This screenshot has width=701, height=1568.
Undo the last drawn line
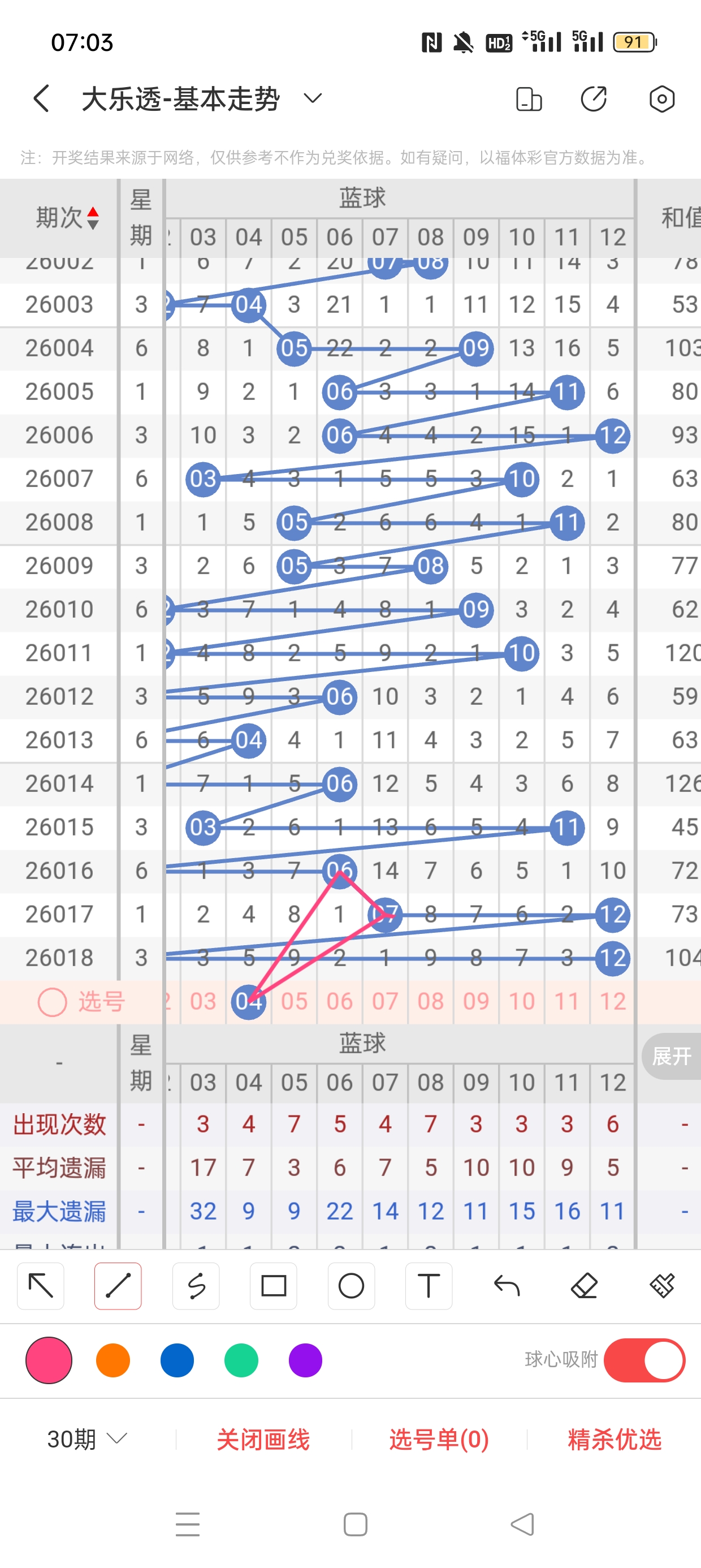tap(507, 1286)
